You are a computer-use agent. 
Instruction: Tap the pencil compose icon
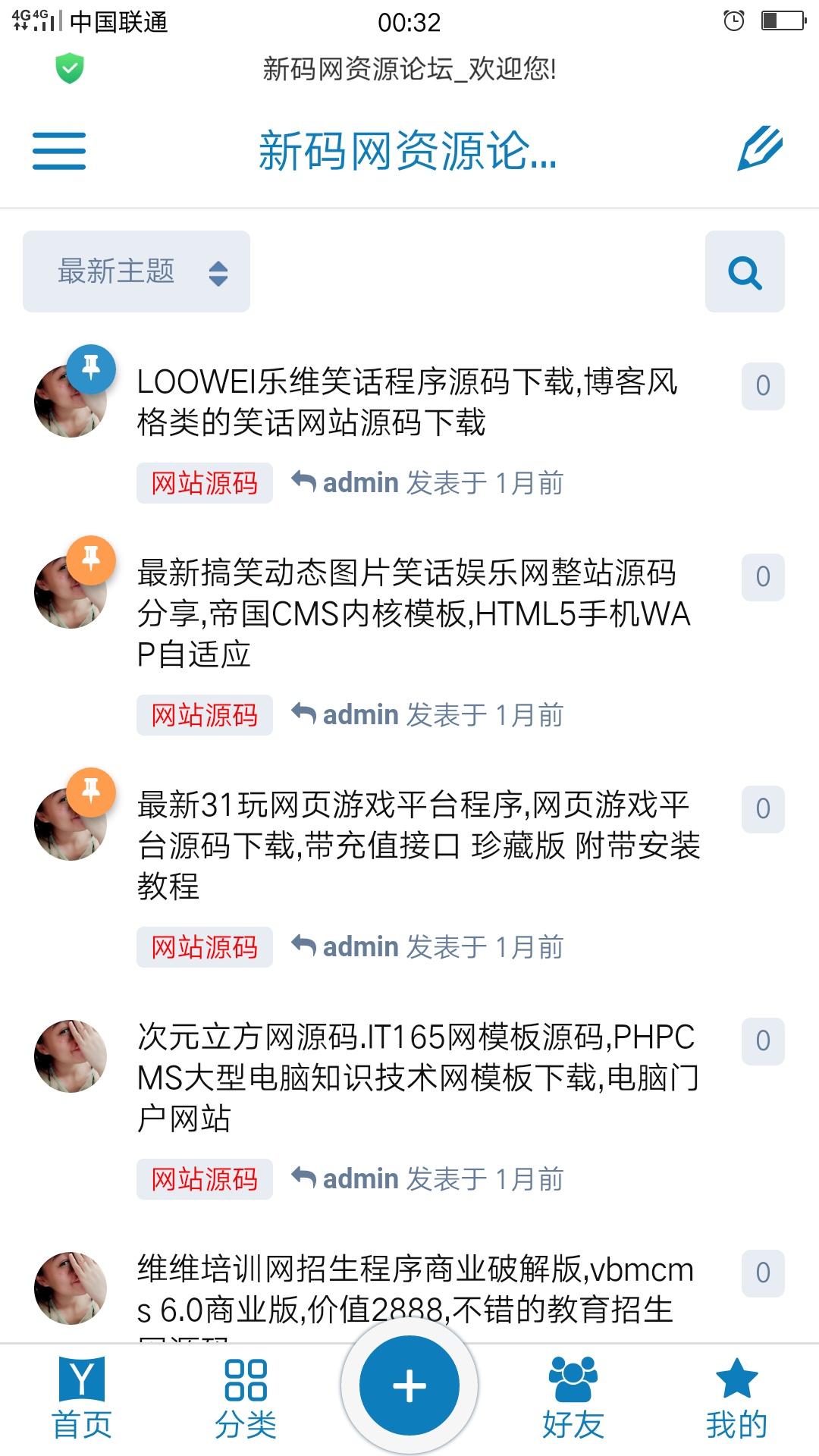point(760,149)
